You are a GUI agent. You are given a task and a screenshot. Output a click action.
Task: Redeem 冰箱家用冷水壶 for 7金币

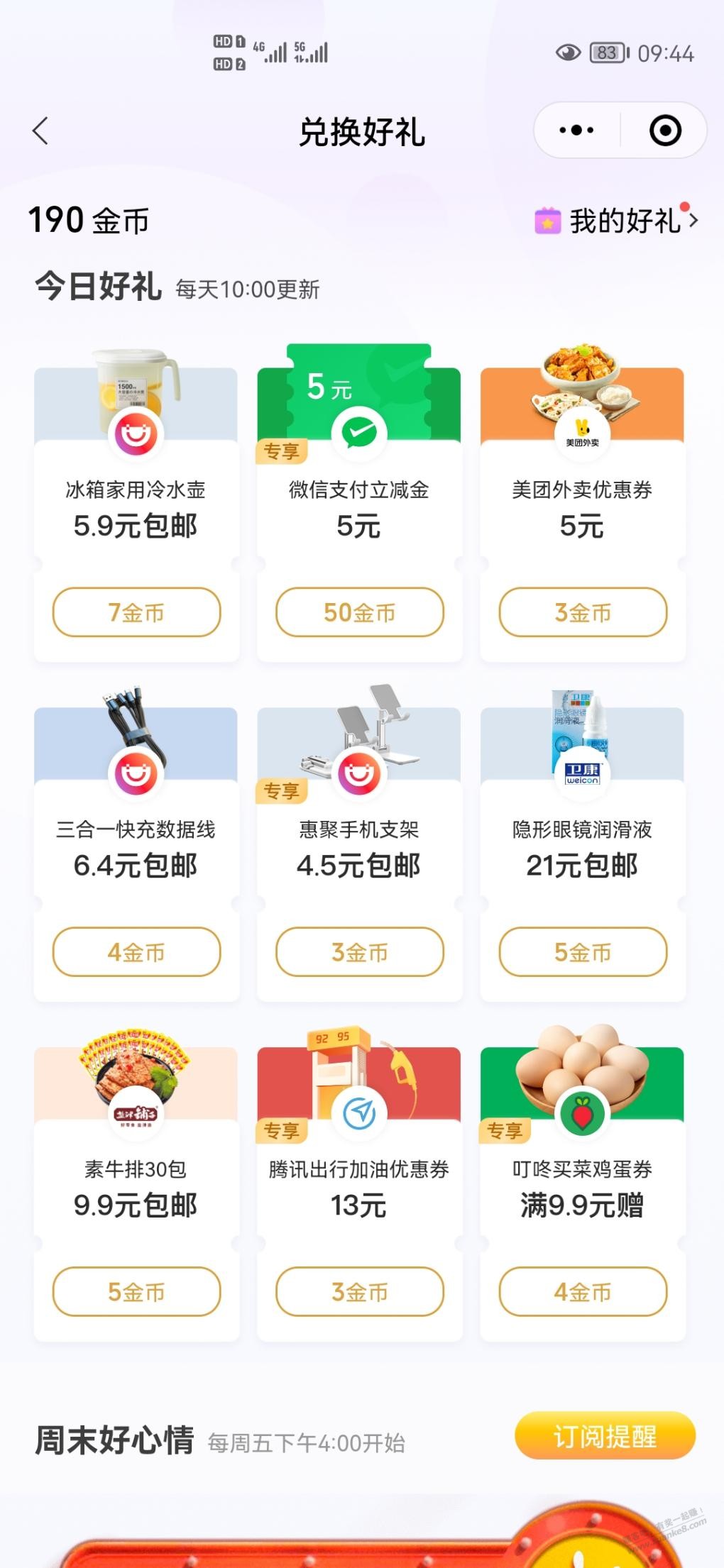click(x=136, y=612)
